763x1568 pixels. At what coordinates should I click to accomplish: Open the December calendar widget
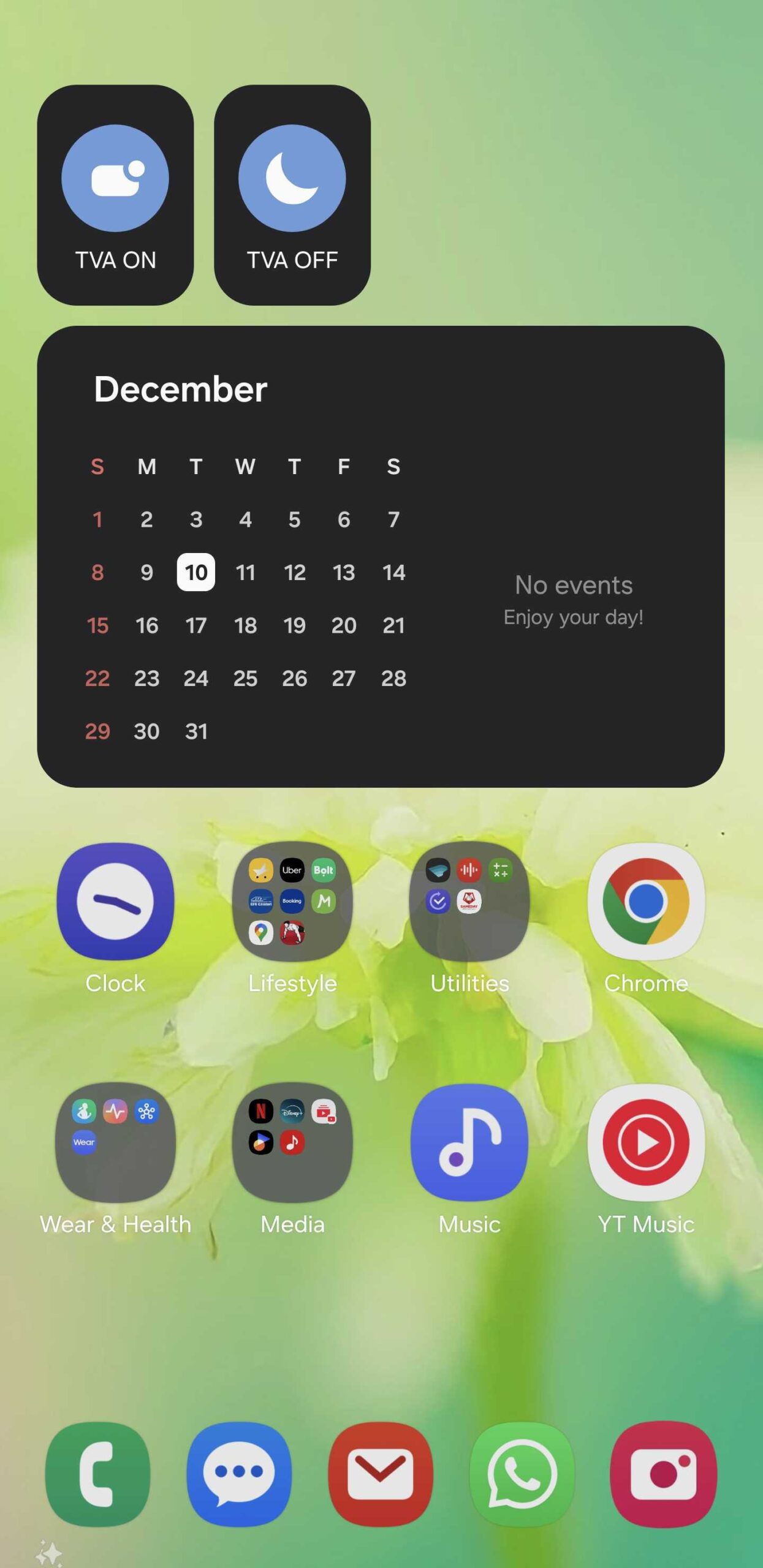tap(180, 389)
